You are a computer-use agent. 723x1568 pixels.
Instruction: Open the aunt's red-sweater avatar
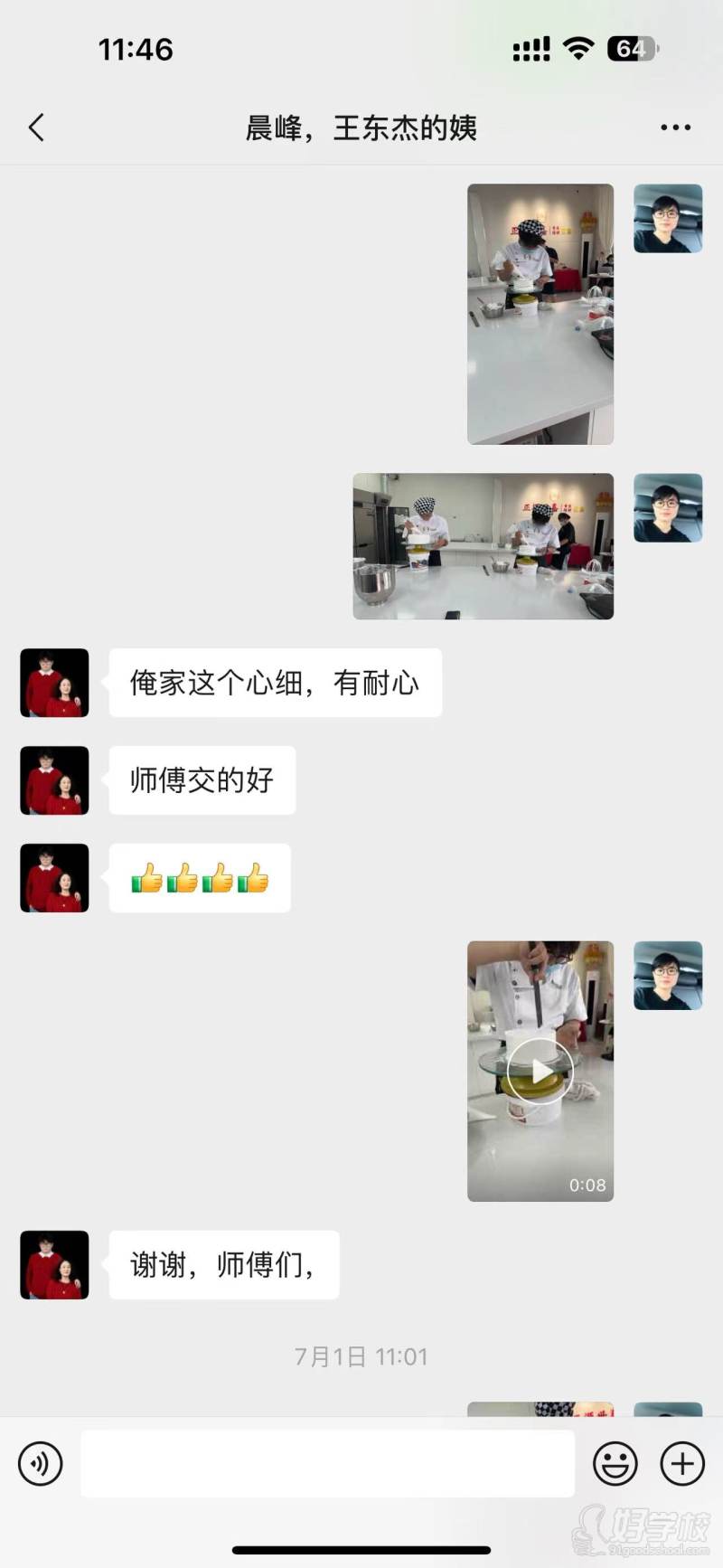point(53,683)
